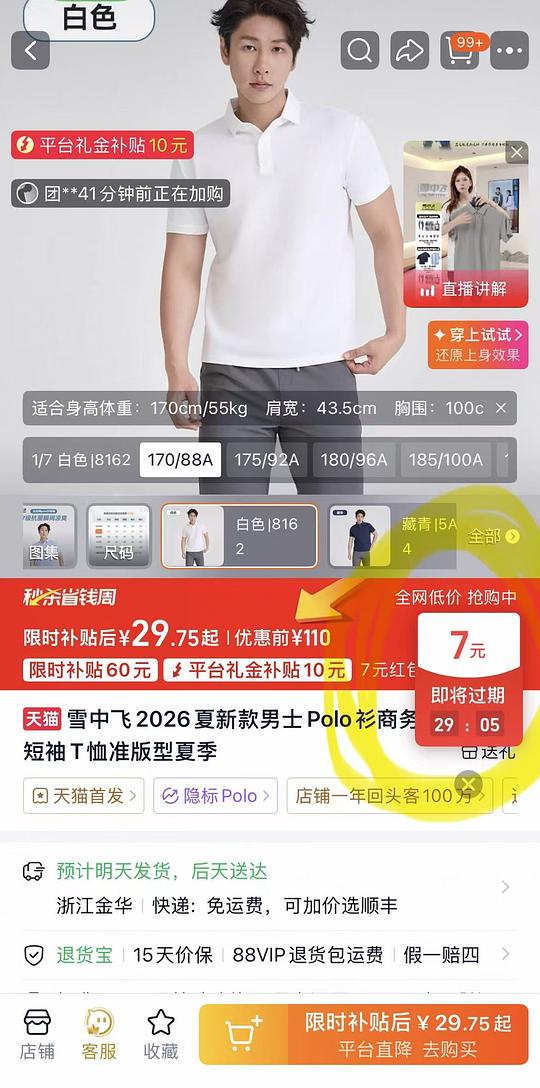
Task: Select size 175/92A
Action: [x=267, y=459]
